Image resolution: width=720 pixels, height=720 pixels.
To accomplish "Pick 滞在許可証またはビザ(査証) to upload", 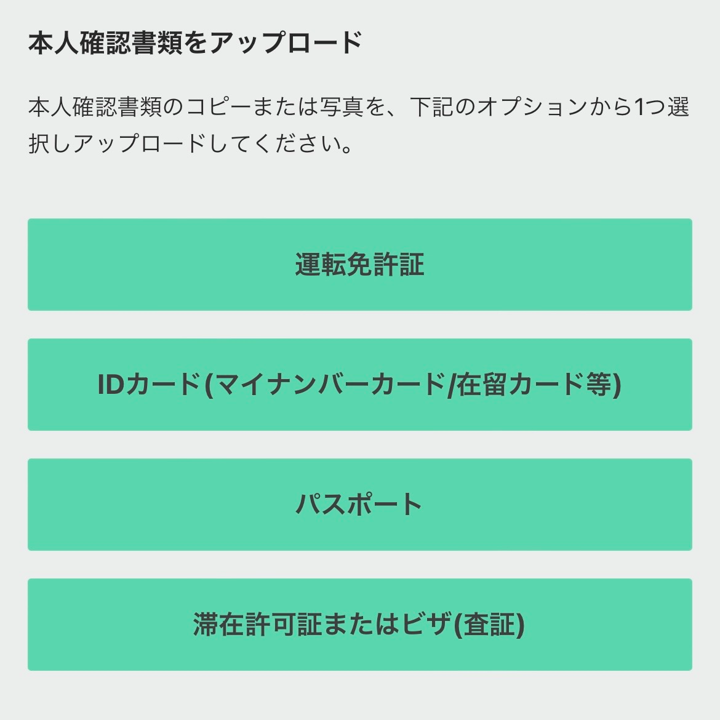I will (360, 625).
